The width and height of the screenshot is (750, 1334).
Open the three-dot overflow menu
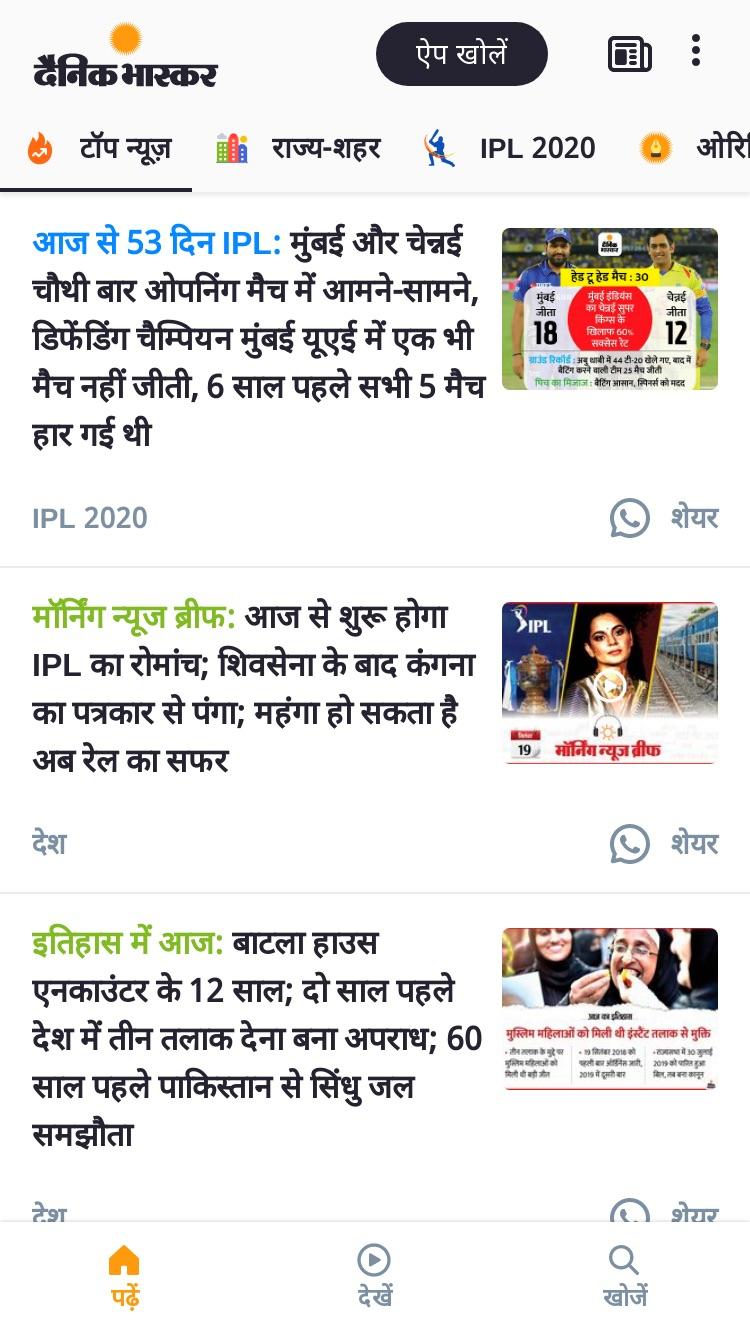point(696,51)
